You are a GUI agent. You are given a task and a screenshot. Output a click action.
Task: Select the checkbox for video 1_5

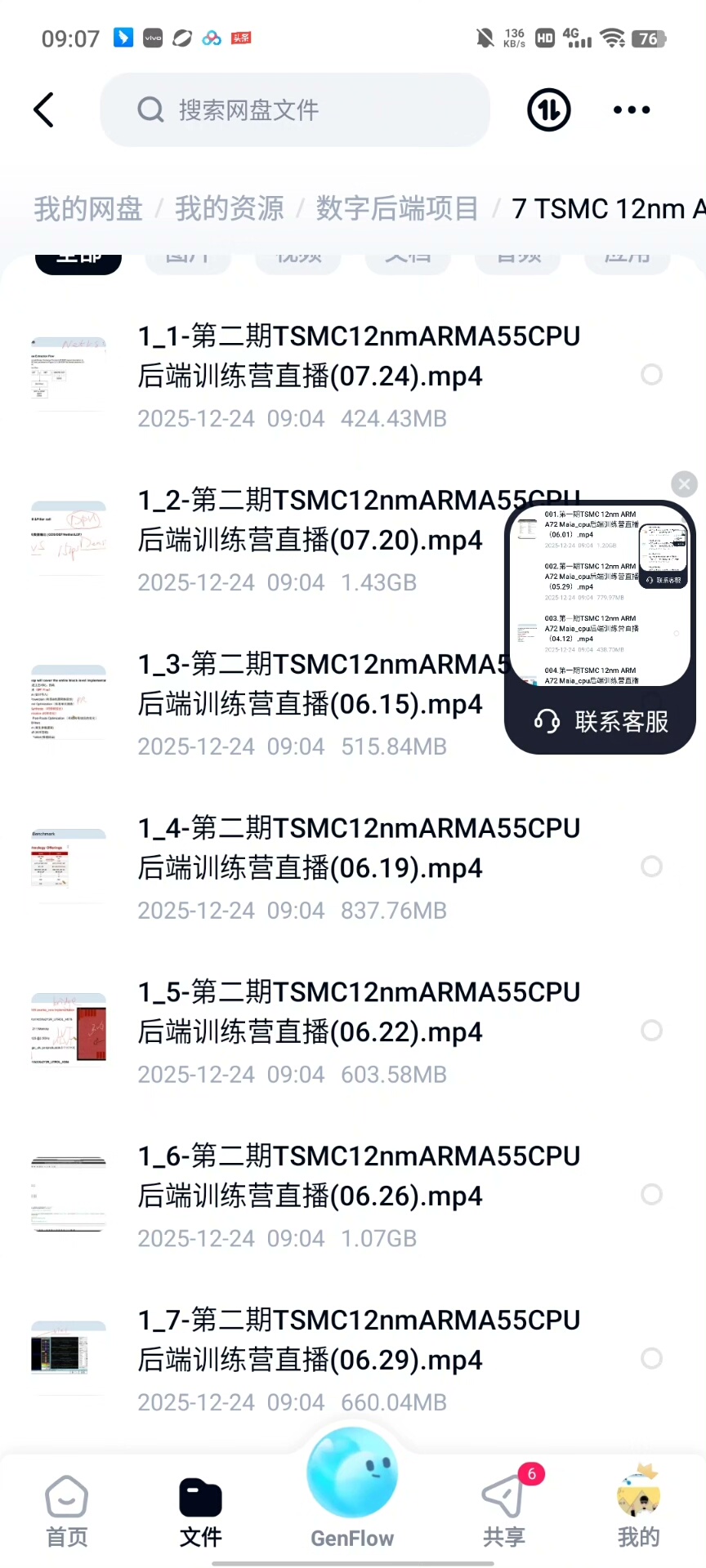click(651, 1031)
